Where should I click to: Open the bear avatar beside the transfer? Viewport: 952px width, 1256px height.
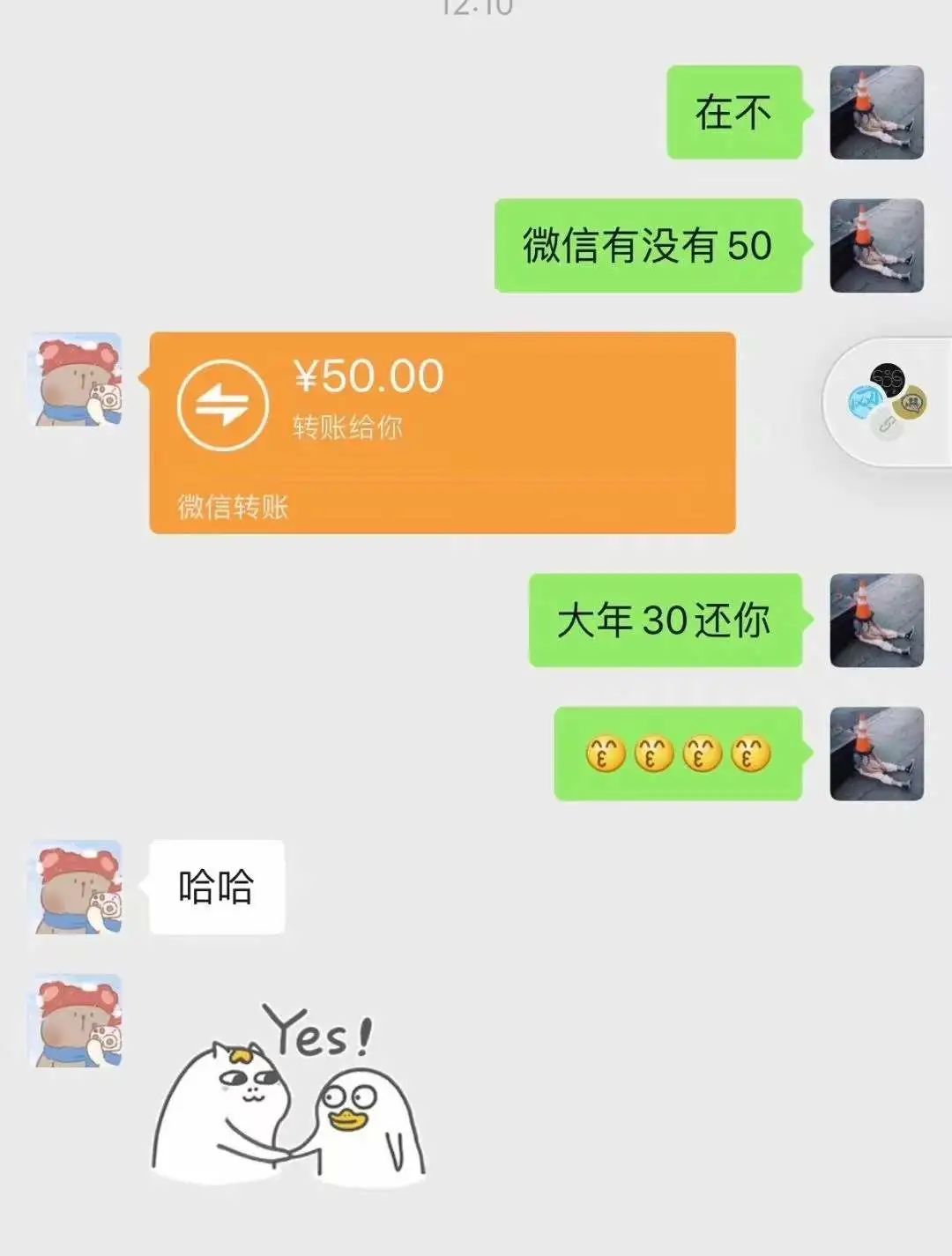78,379
